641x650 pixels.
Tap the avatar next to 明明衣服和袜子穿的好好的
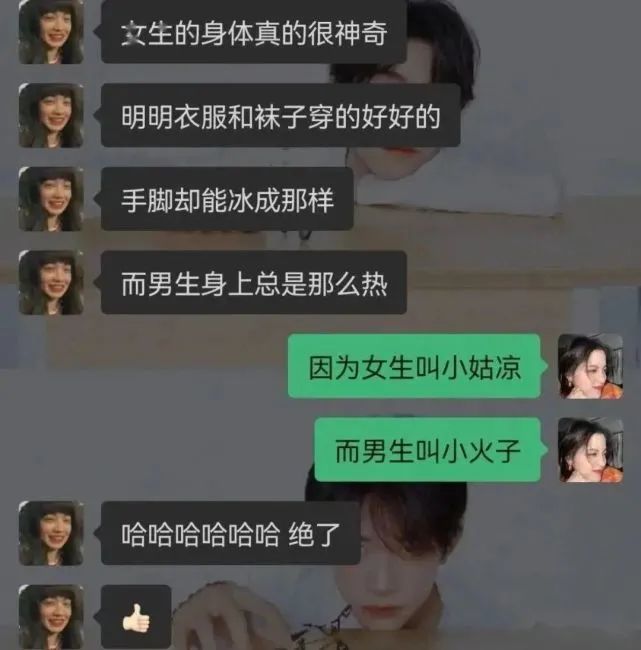pos(51,115)
